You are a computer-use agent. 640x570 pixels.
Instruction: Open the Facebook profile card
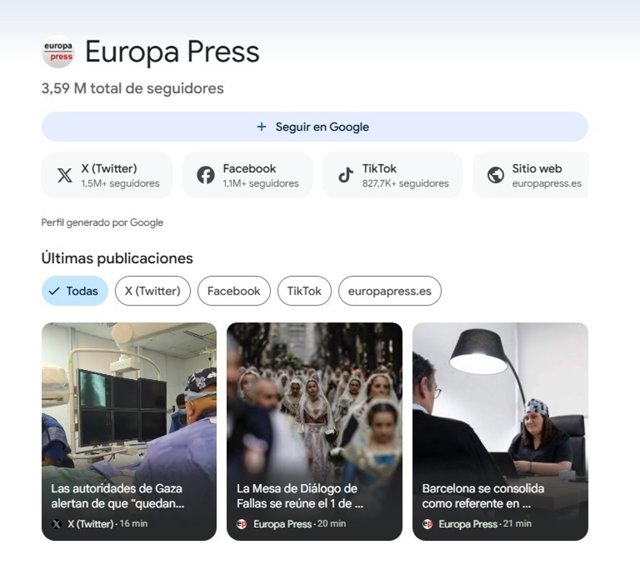[247, 175]
